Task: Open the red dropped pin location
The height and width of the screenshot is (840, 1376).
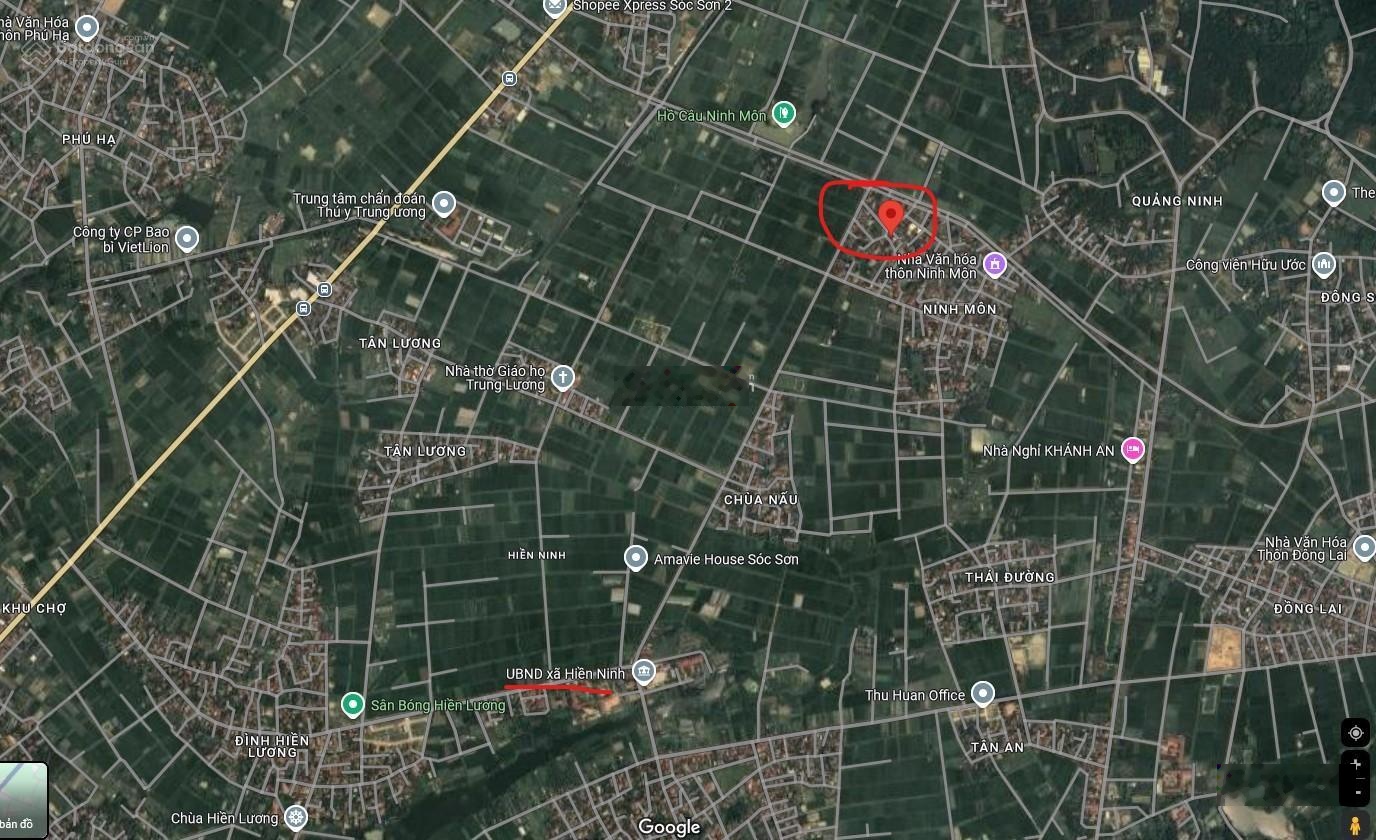Action: [x=890, y=217]
